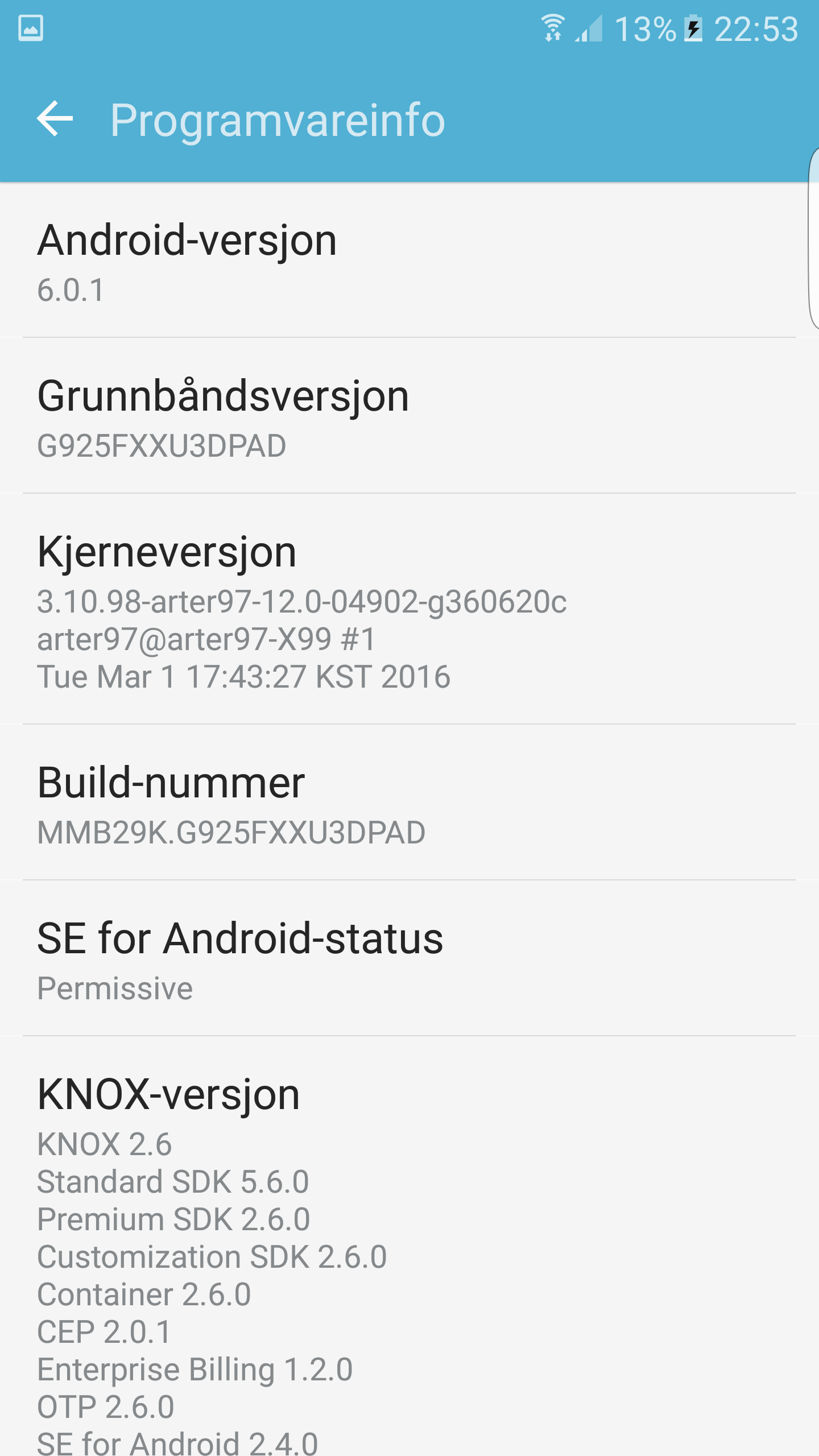The height and width of the screenshot is (1456, 819).
Task: Select the Grunnbåndsversjon row
Action: (409, 416)
